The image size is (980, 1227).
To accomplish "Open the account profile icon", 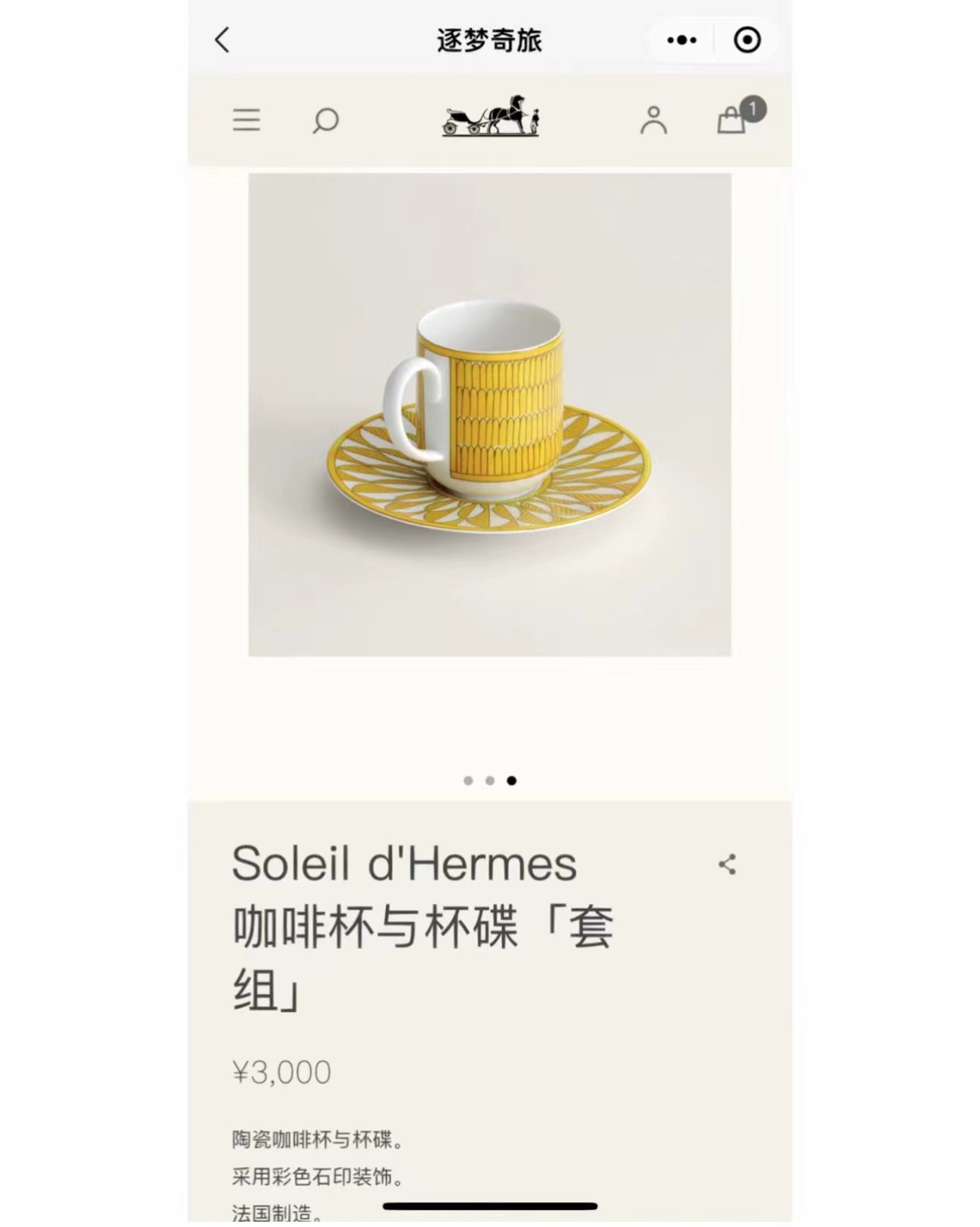I will pyautogui.click(x=653, y=120).
